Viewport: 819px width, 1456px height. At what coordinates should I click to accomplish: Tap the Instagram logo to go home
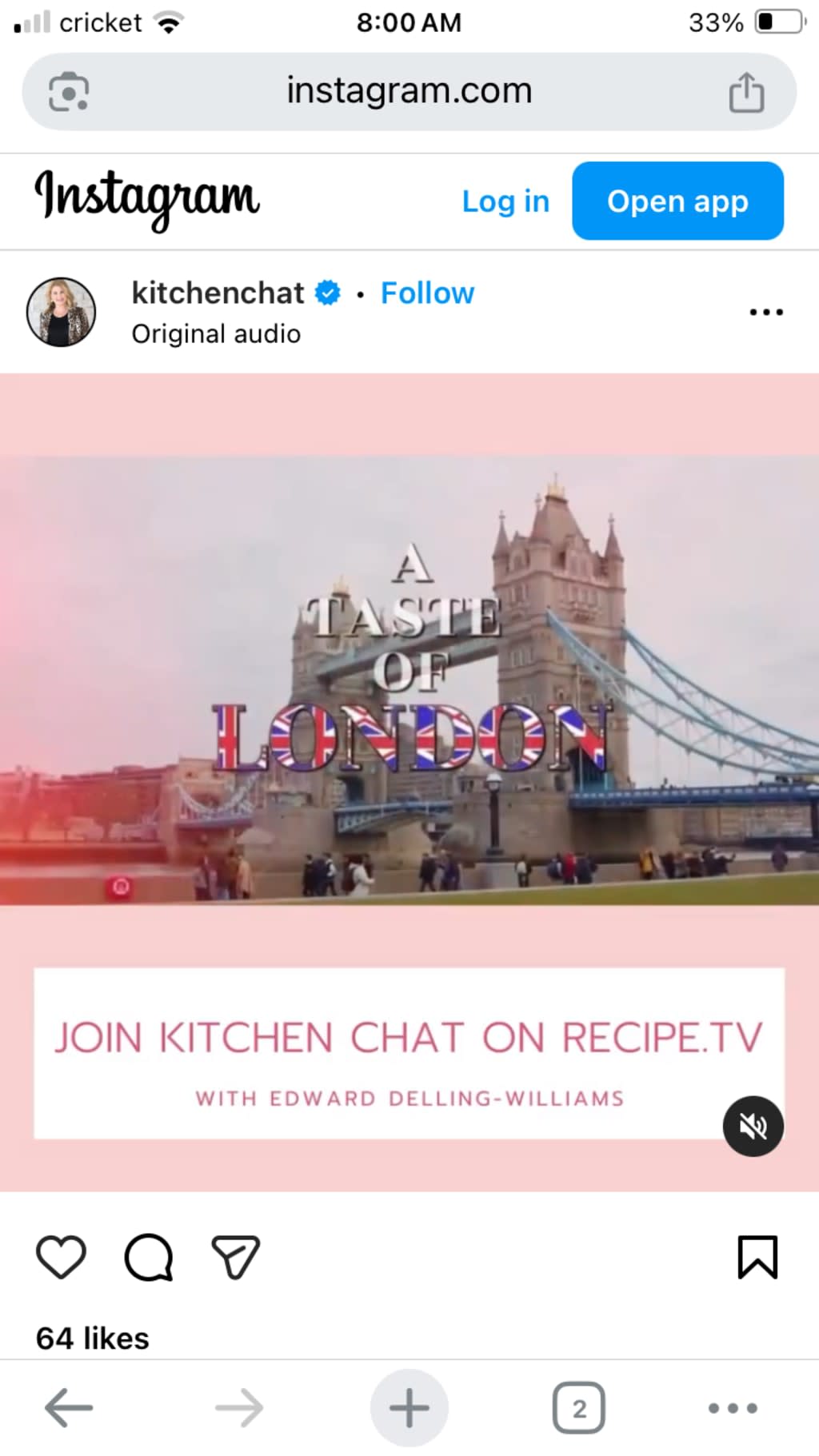pos(147,198)
